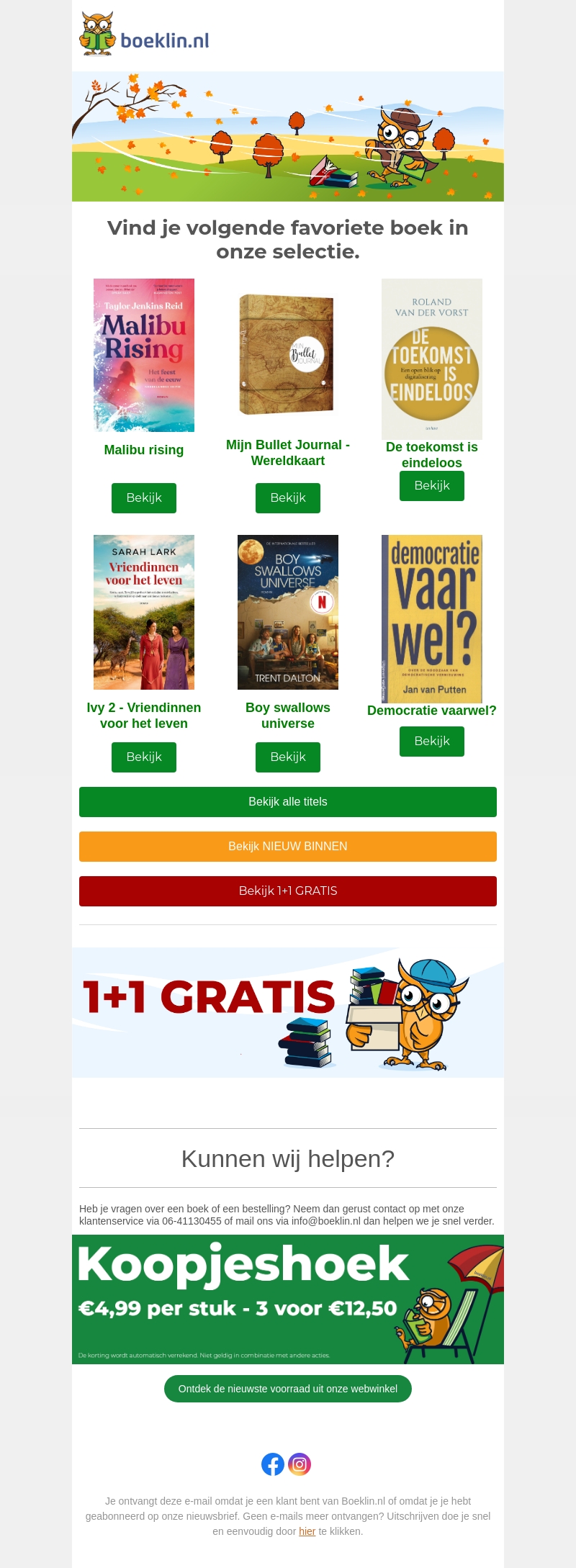The width and height of the screenshot is (576, 1568).
Task: Tap Bekijk under Boy swallows universe
Action: point(288,757)
